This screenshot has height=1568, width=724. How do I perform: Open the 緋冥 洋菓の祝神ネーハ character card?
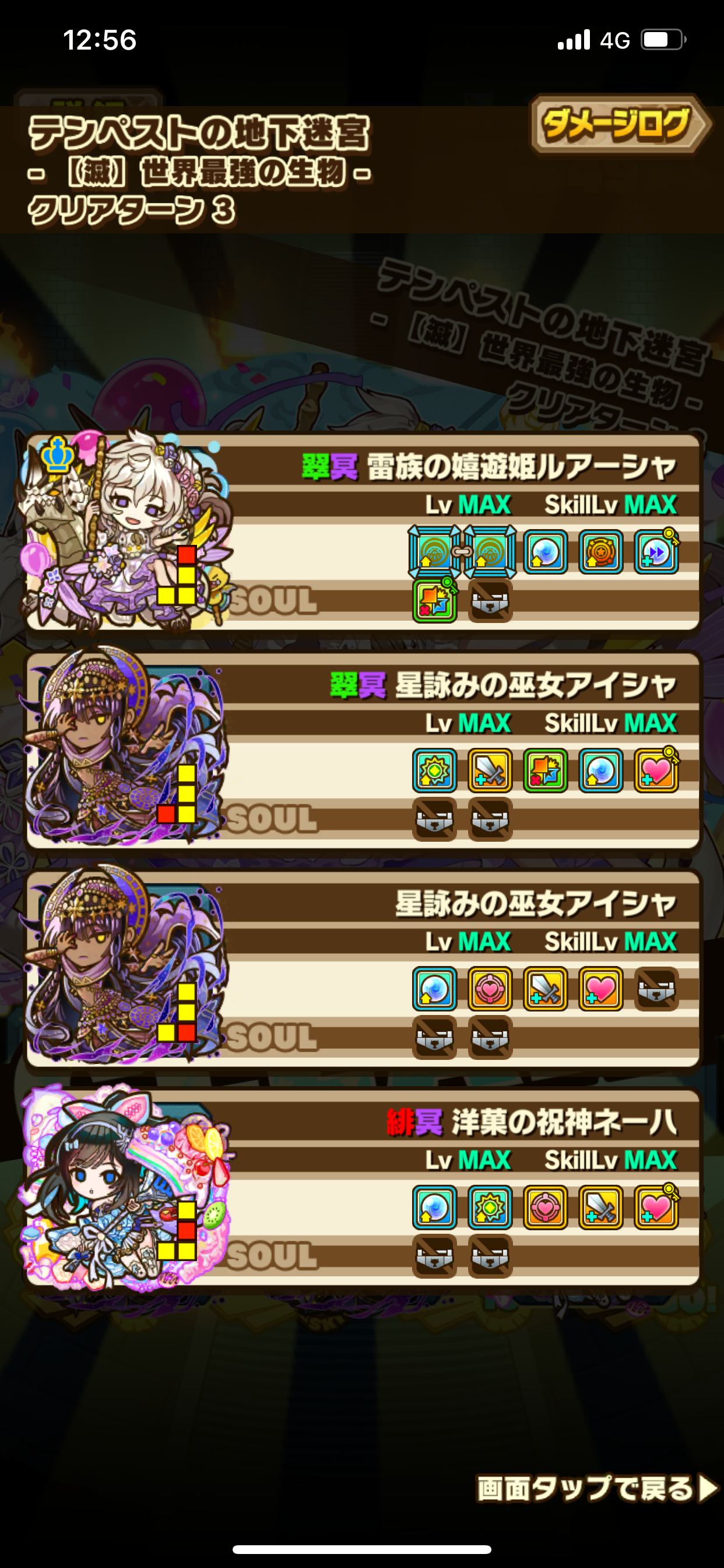[361, 1188]
